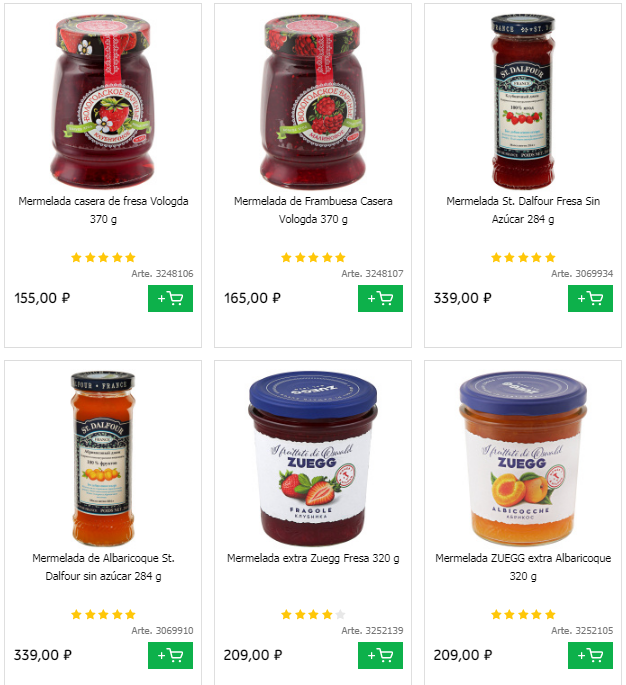Add ZUEGG extra Albaricoque to cart
The height and width of the screenshot is (685, 626).
[x=590, y=655]
